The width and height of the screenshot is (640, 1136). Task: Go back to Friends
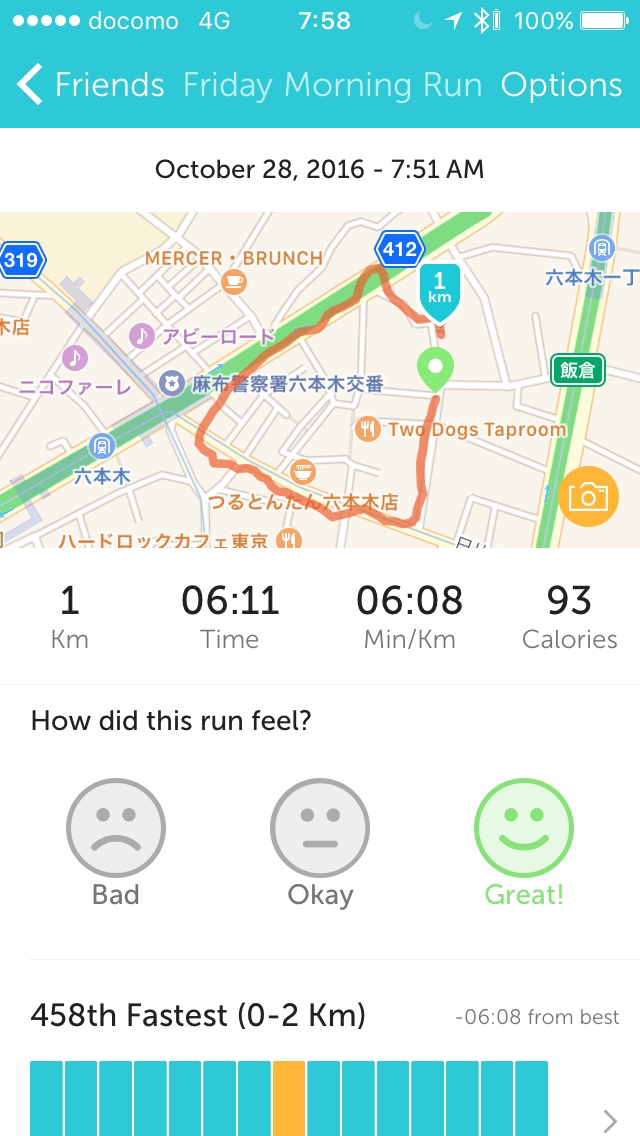coord(90,86)
